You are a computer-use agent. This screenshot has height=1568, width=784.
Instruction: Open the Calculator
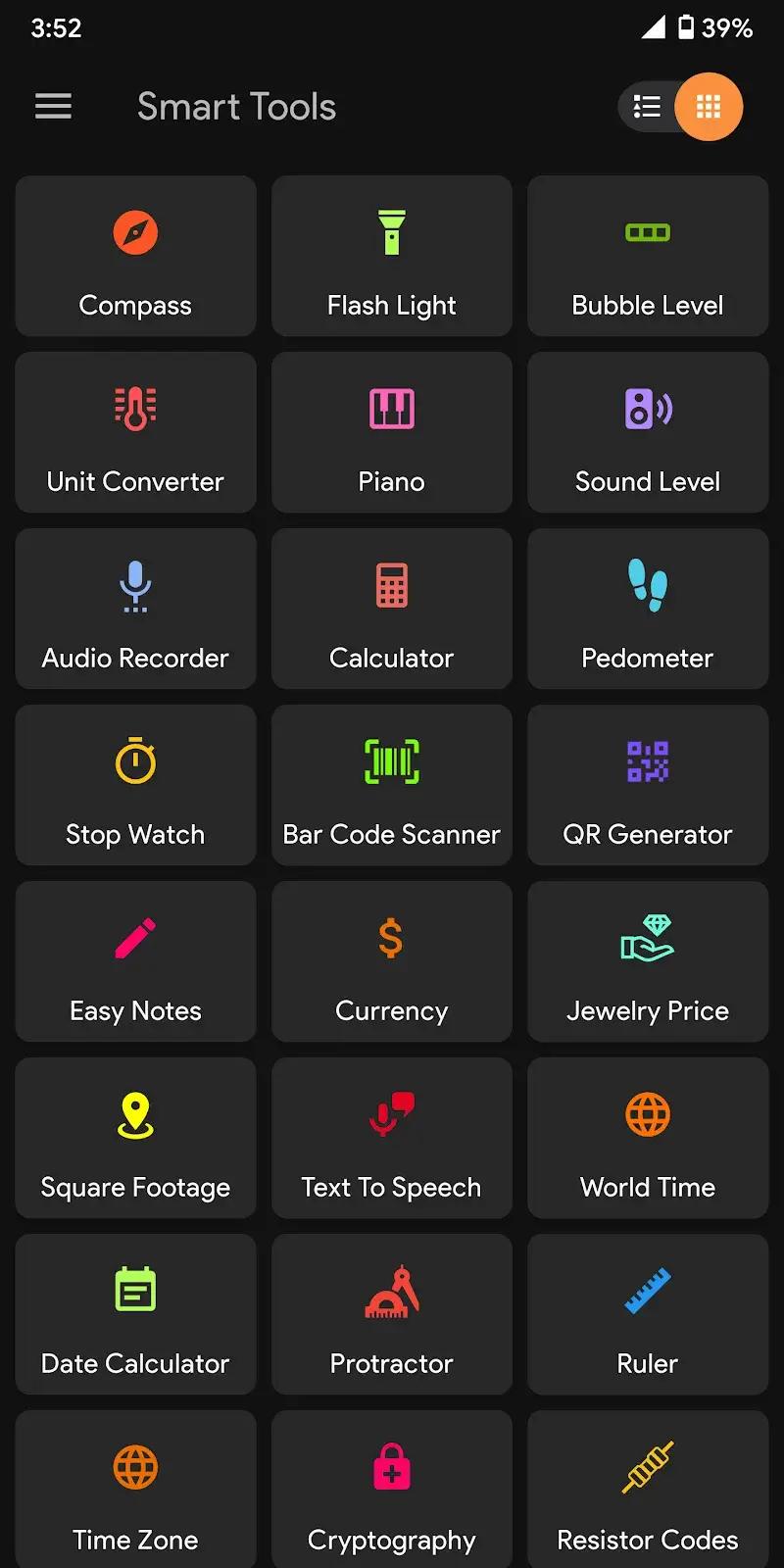[391, 610]
